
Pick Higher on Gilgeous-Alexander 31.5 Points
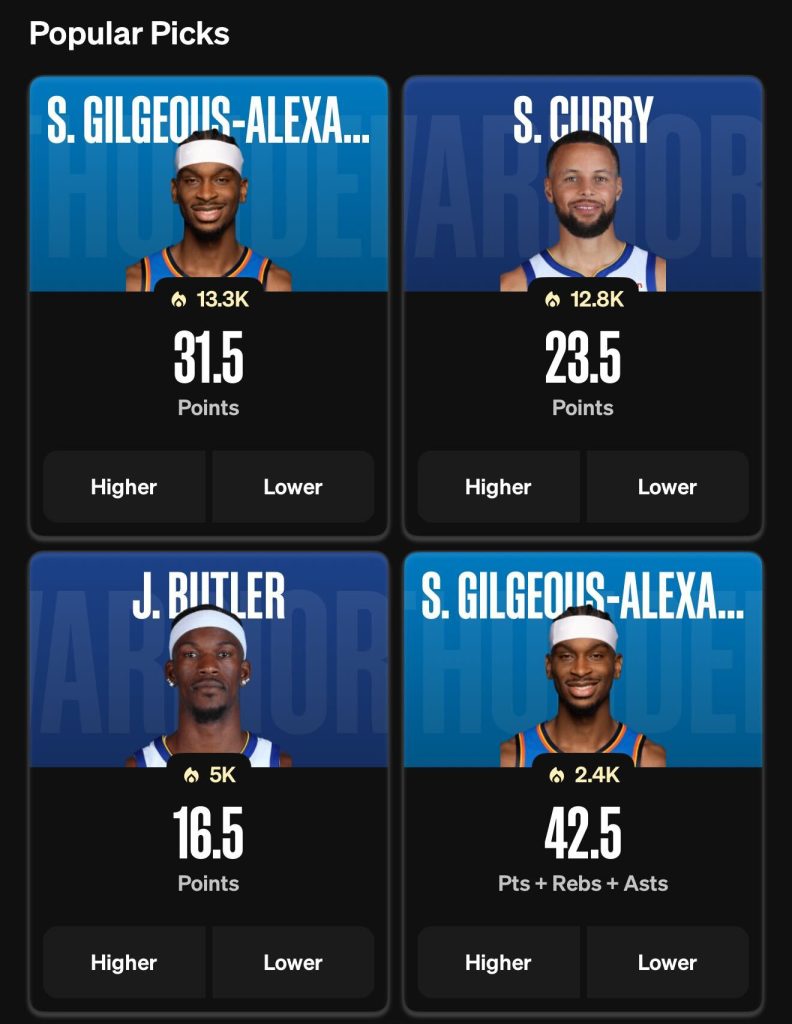(124, 487)
